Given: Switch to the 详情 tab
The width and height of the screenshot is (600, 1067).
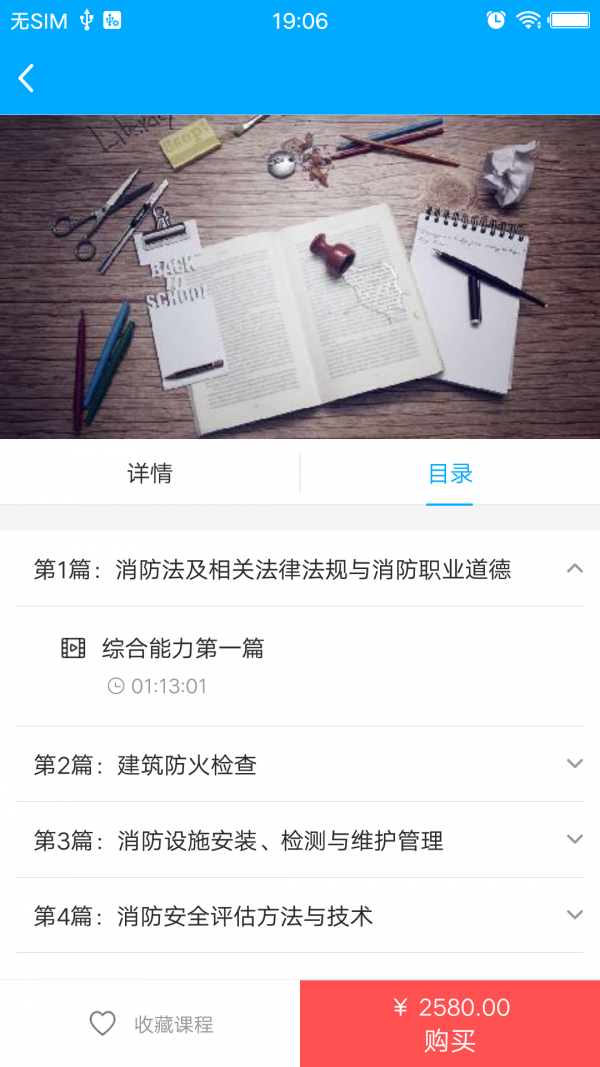Looking at the screenshot, I should pos(150,473).
